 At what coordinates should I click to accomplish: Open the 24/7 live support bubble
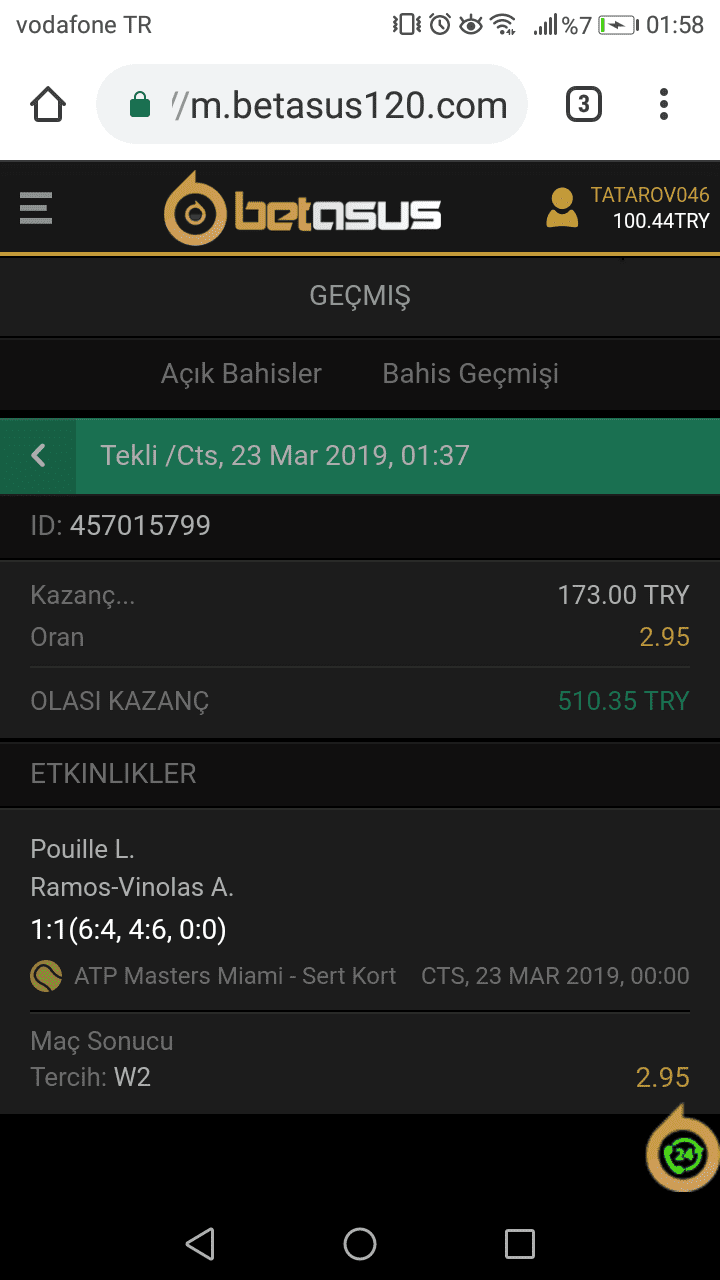click(683, 1150)
